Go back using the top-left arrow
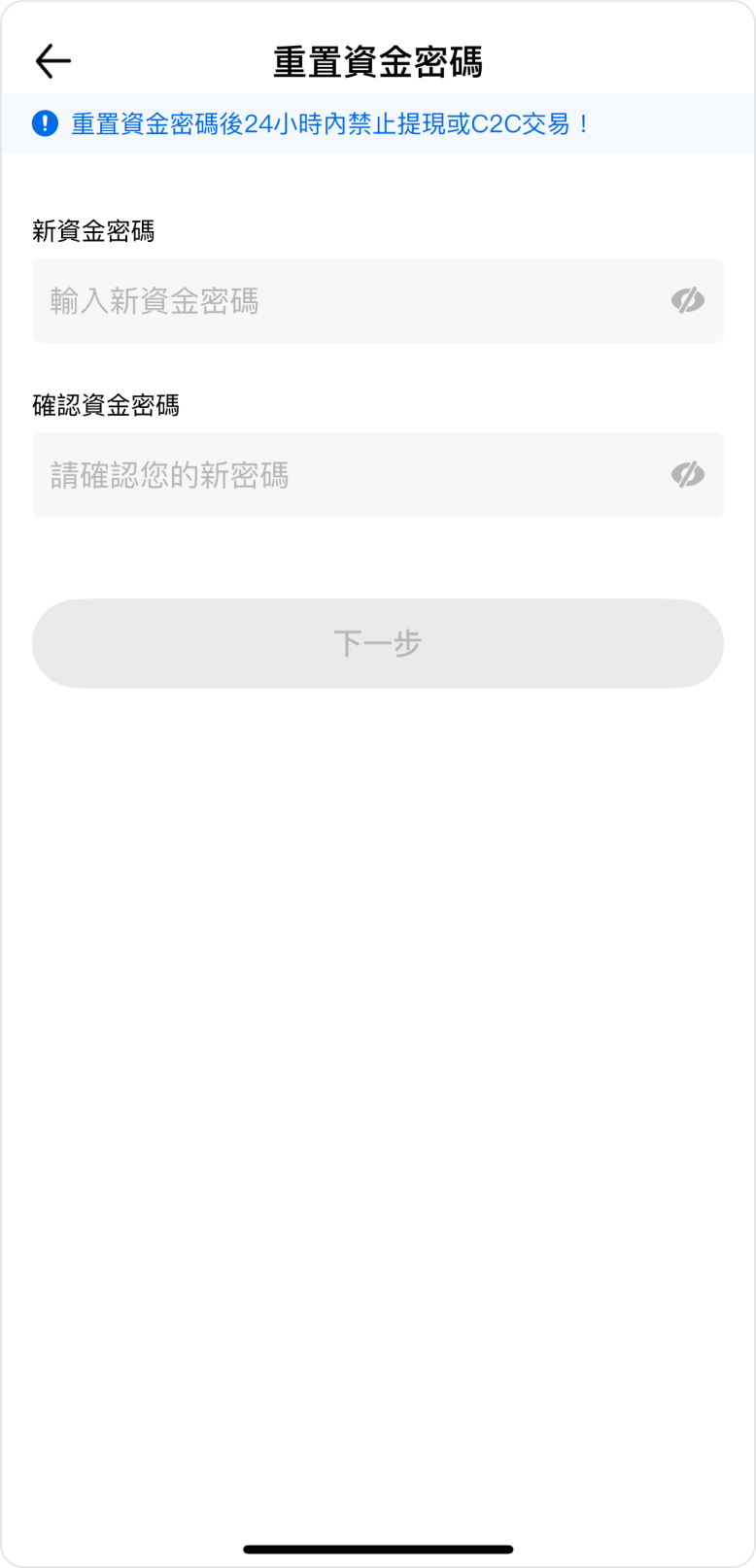 tap(52, 61)
